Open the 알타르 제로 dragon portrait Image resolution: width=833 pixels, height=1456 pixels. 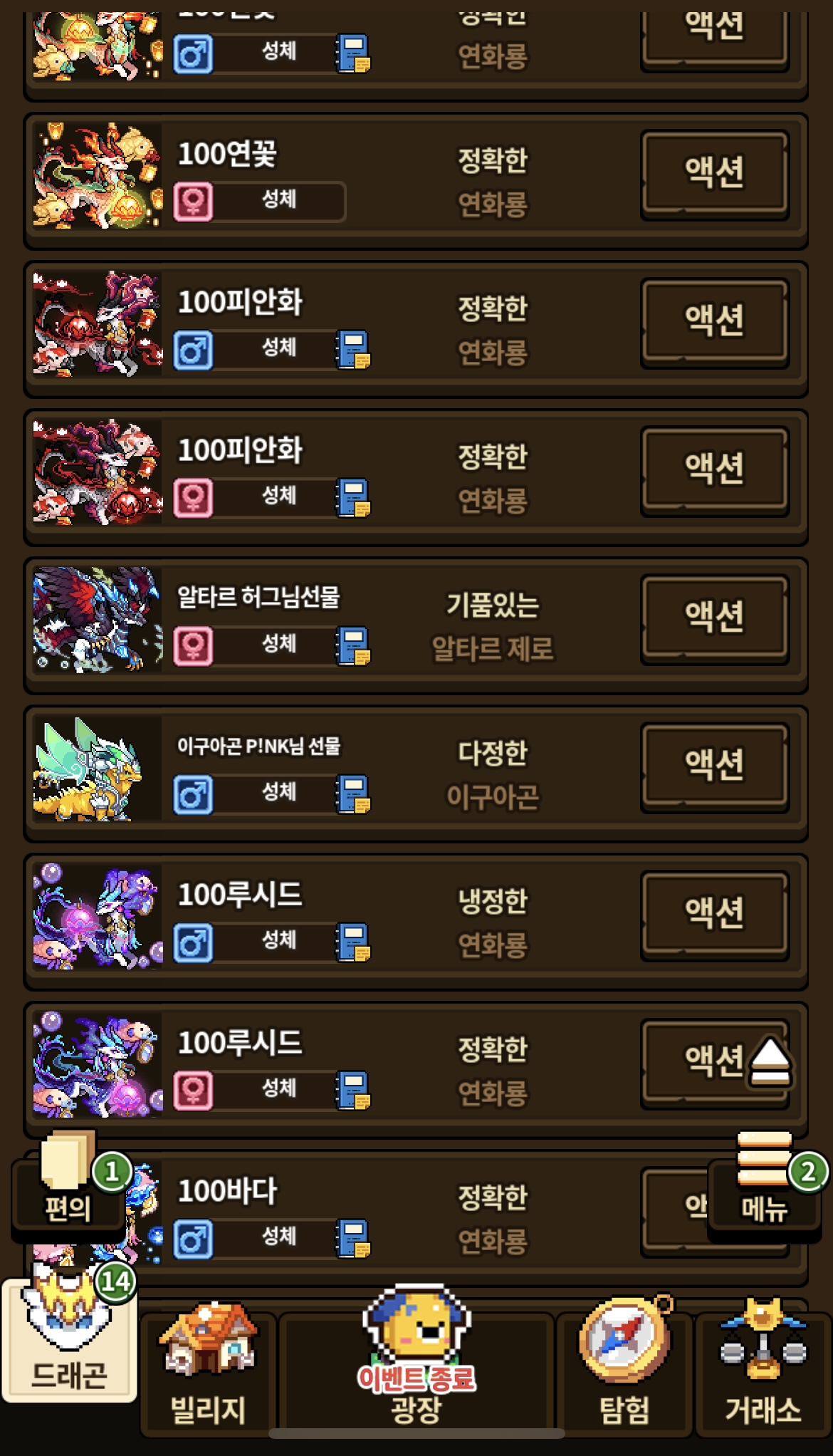click(98, 619)
